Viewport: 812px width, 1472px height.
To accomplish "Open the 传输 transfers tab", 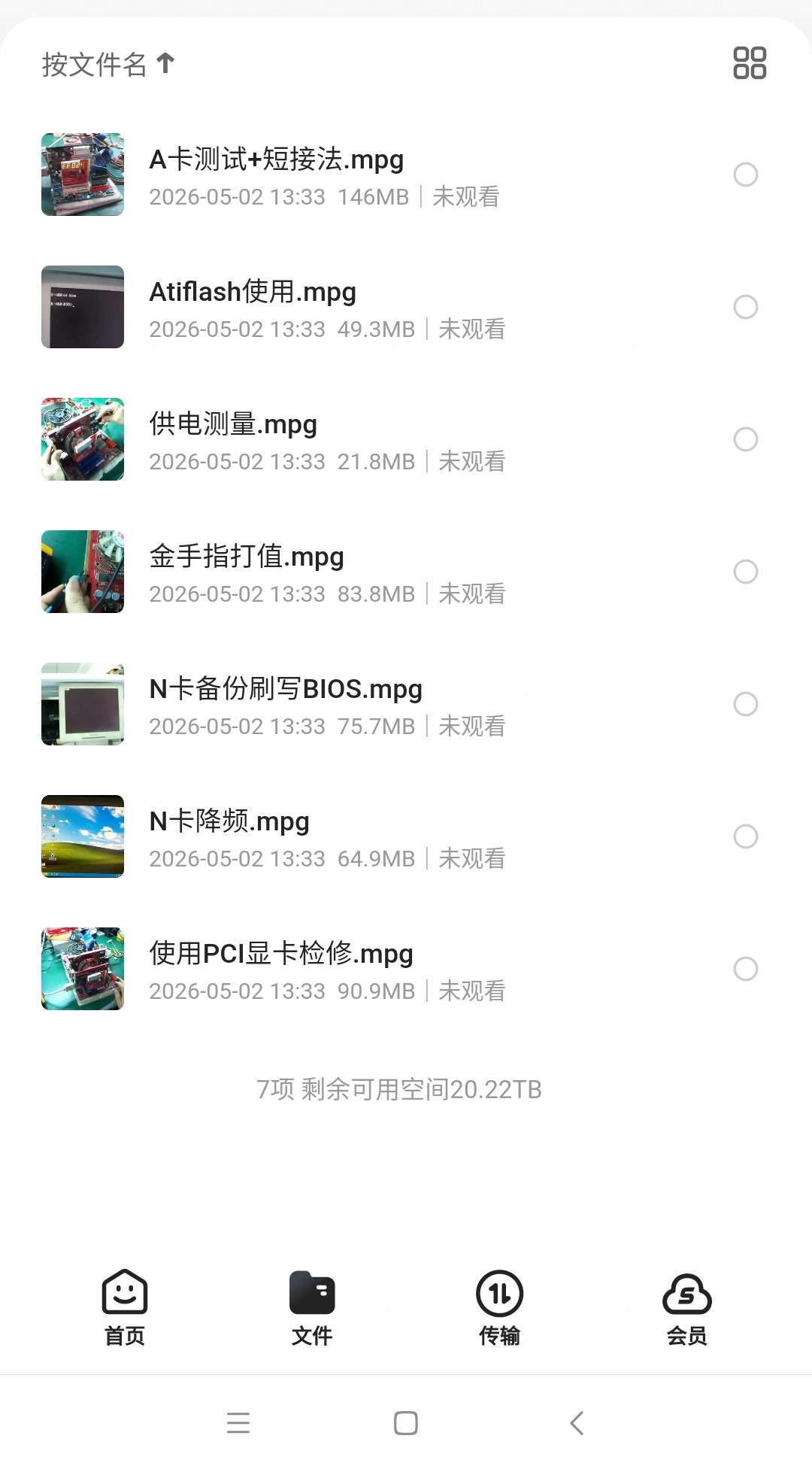I will click(499, 1309).
